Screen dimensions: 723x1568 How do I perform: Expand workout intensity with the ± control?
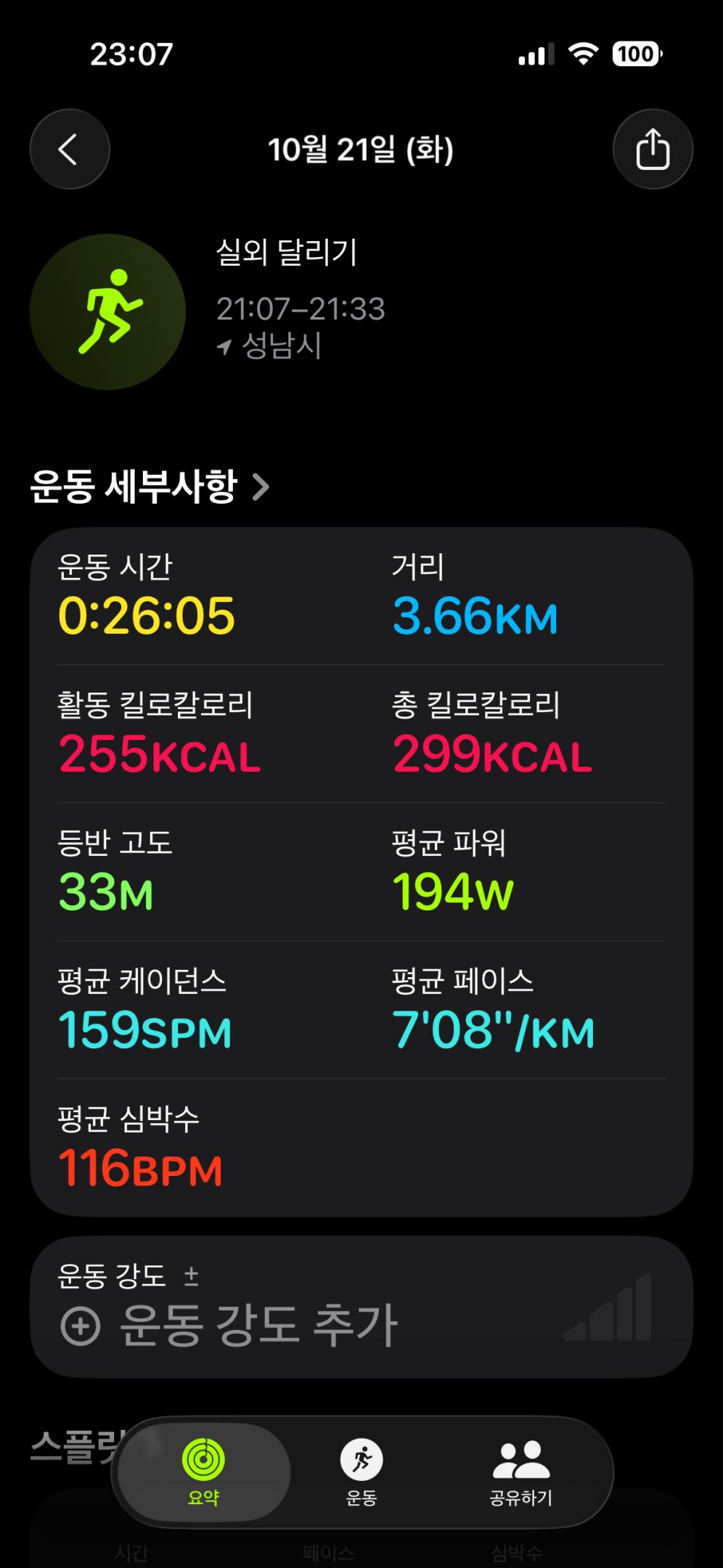(x=192, y=1277)
